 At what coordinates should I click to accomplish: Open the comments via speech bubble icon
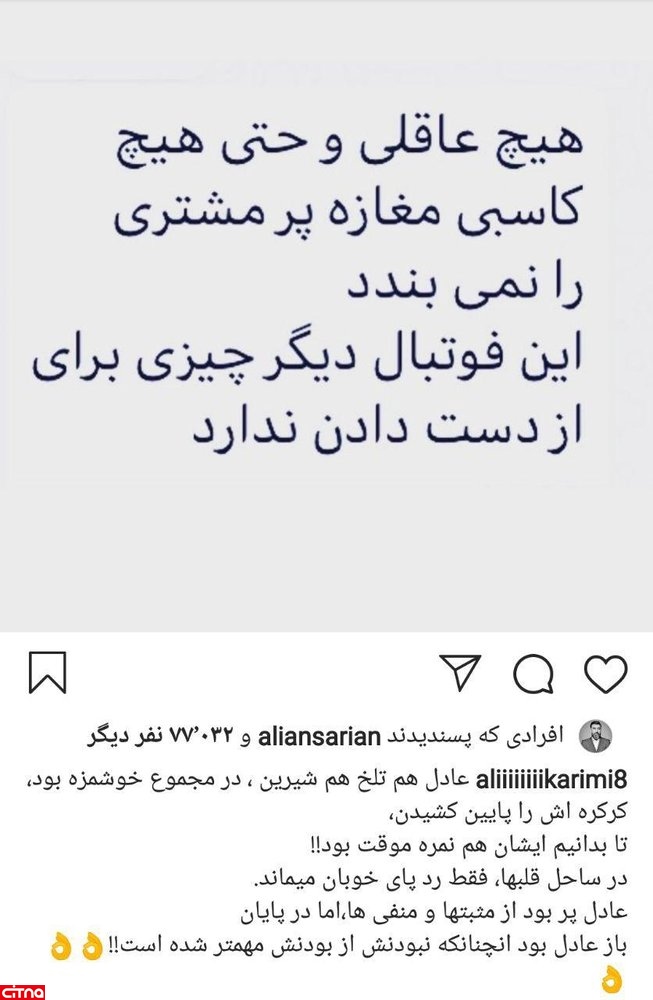[x=534, y=673]
